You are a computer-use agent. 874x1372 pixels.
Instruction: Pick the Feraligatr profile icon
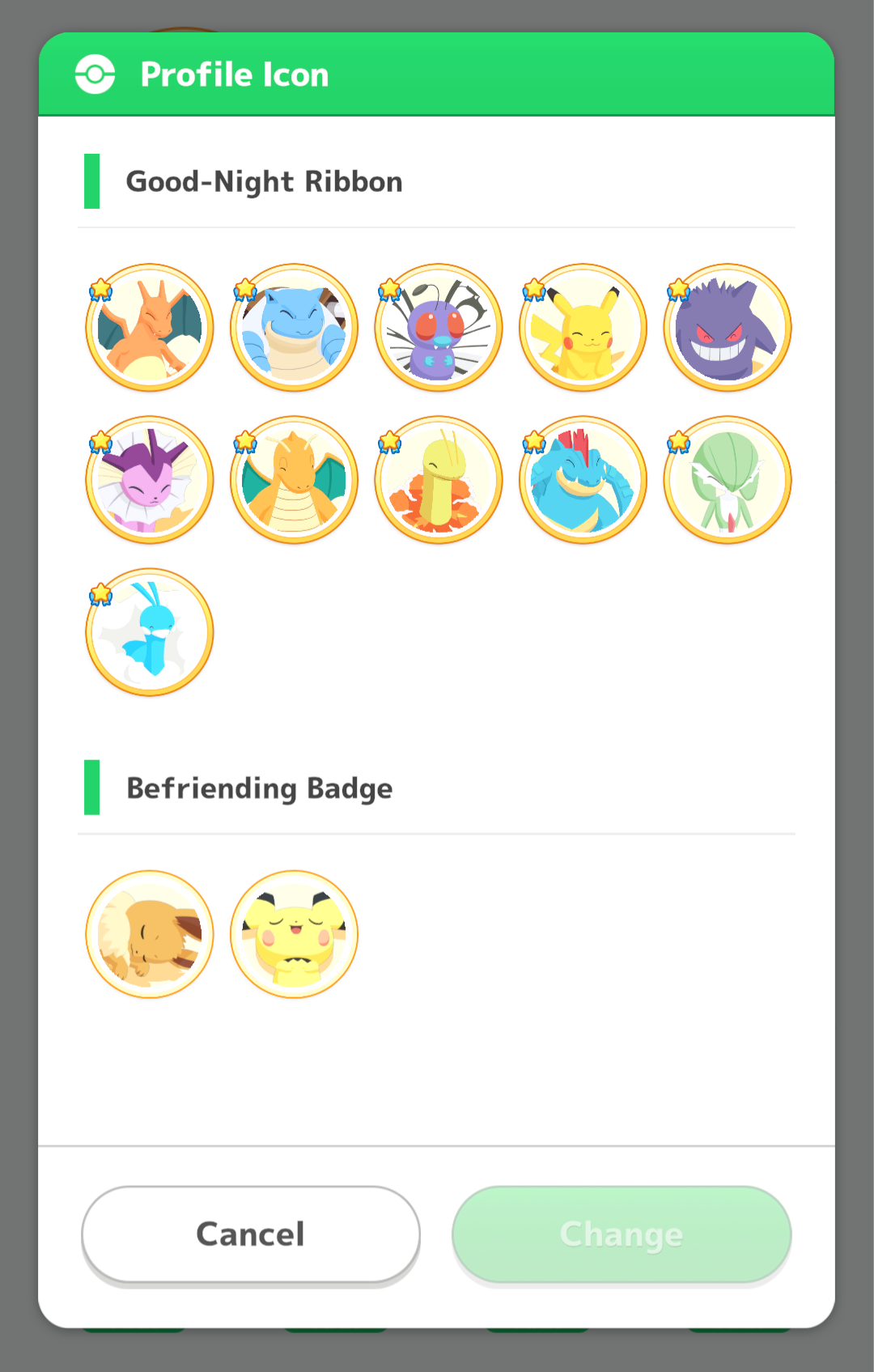583,480
